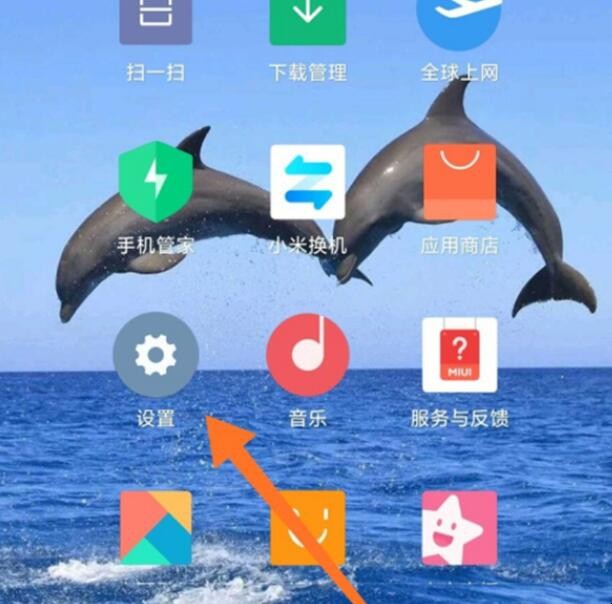Image resolution: width=612 pixels, height=604 pixels.
Task: Open the colorful themes app icon
Action: click(155, 527)
